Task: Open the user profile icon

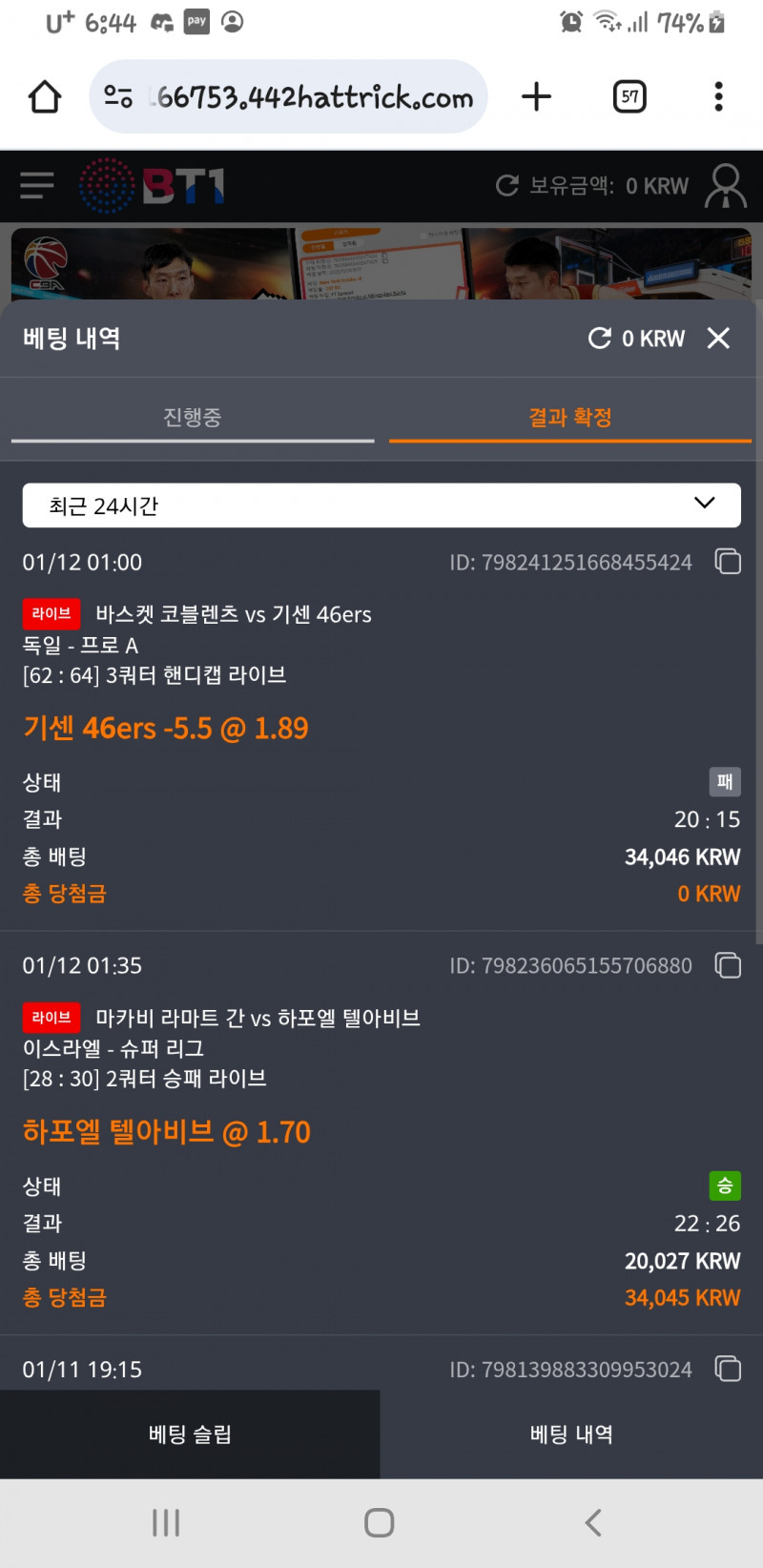Action: tap(725, 185)
